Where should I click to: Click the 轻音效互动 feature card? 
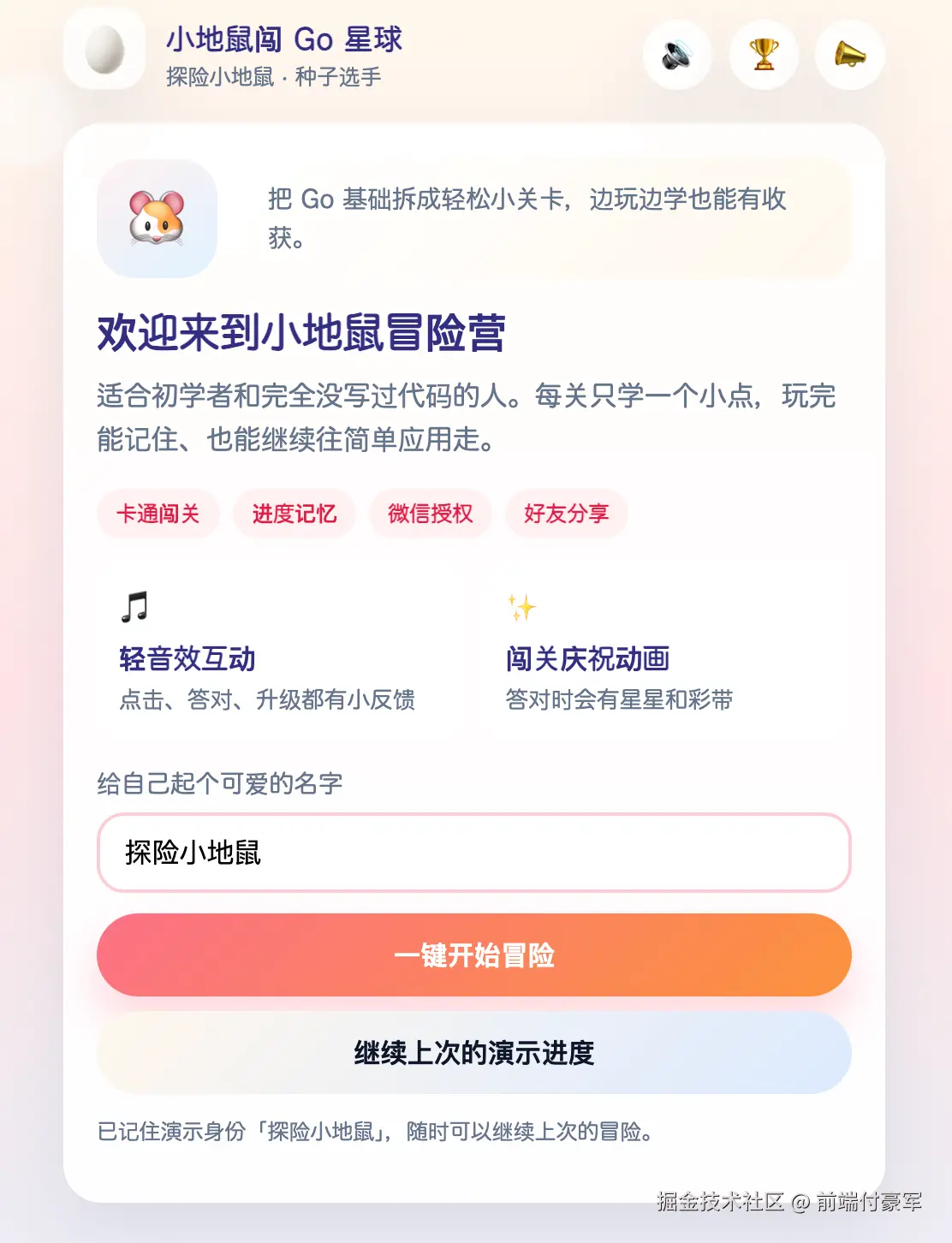tap(269, 653)
